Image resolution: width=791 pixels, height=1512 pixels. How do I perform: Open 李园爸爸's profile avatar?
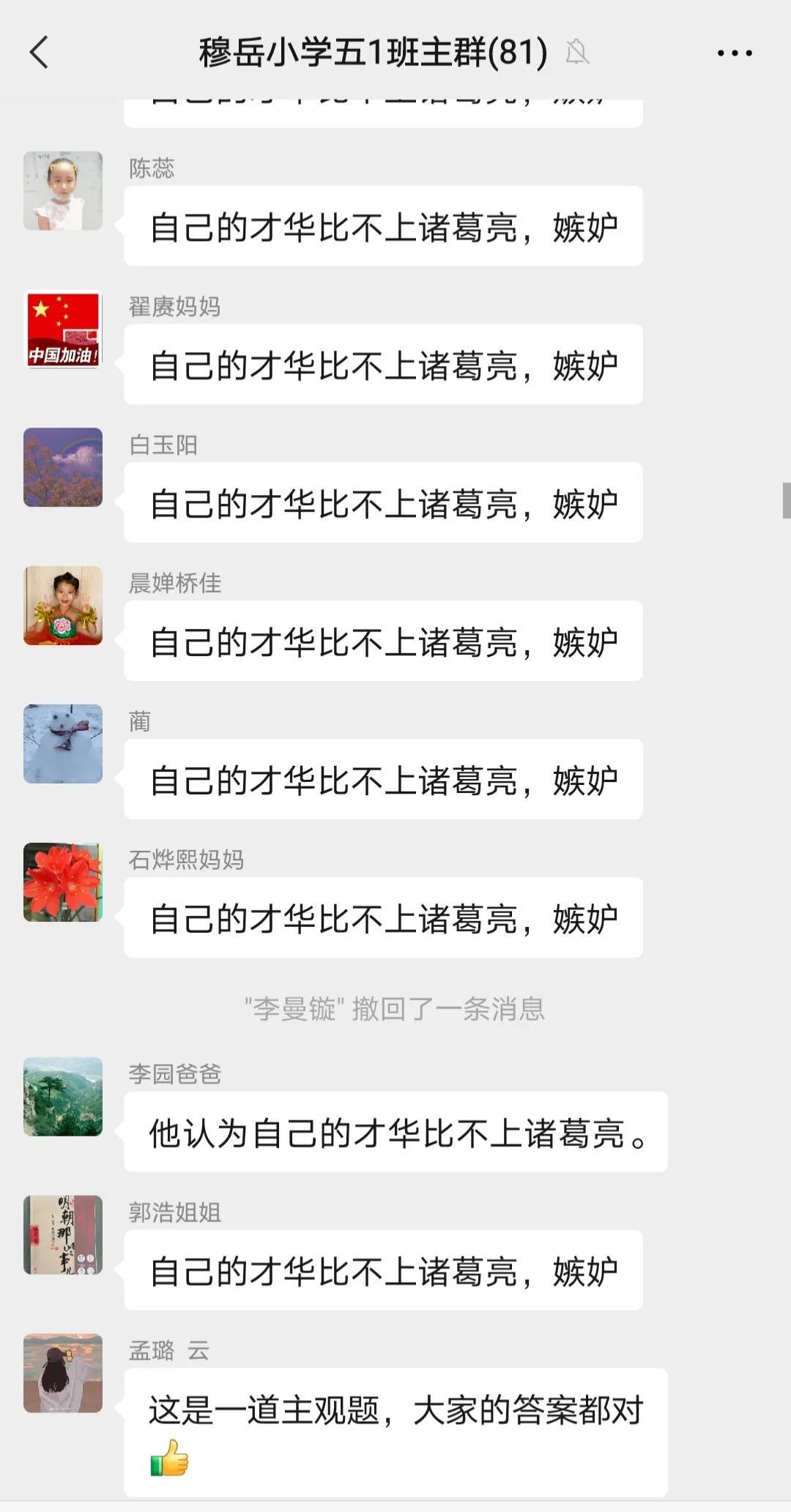pos(63,1097)
